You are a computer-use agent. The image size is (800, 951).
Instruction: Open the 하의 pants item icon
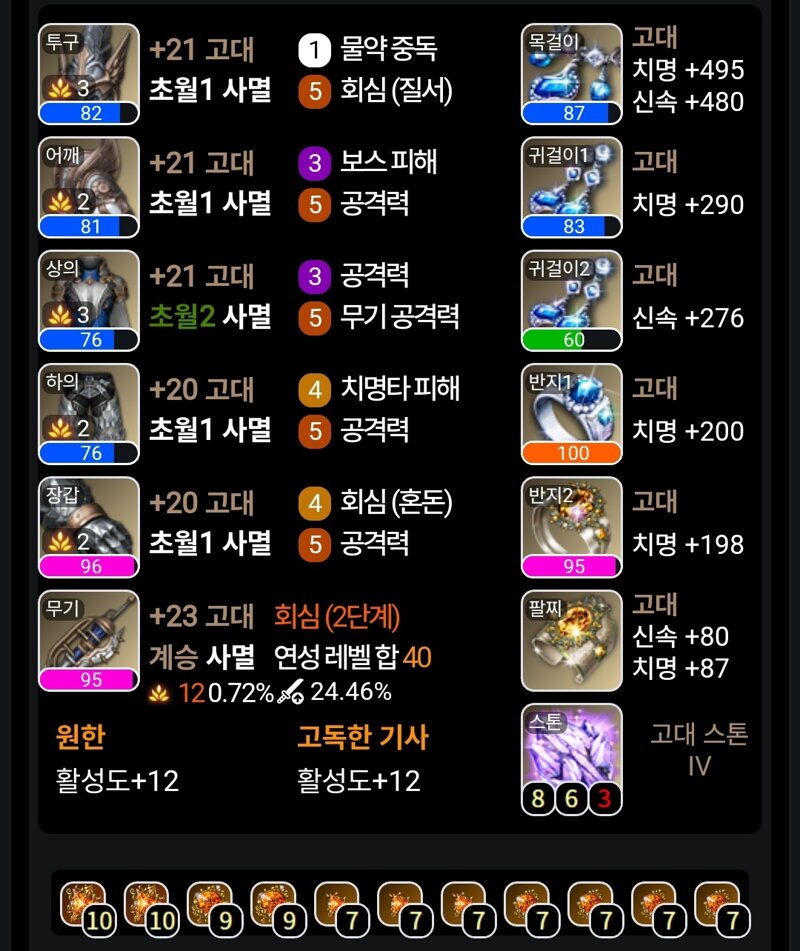click(x=89, y=413)
